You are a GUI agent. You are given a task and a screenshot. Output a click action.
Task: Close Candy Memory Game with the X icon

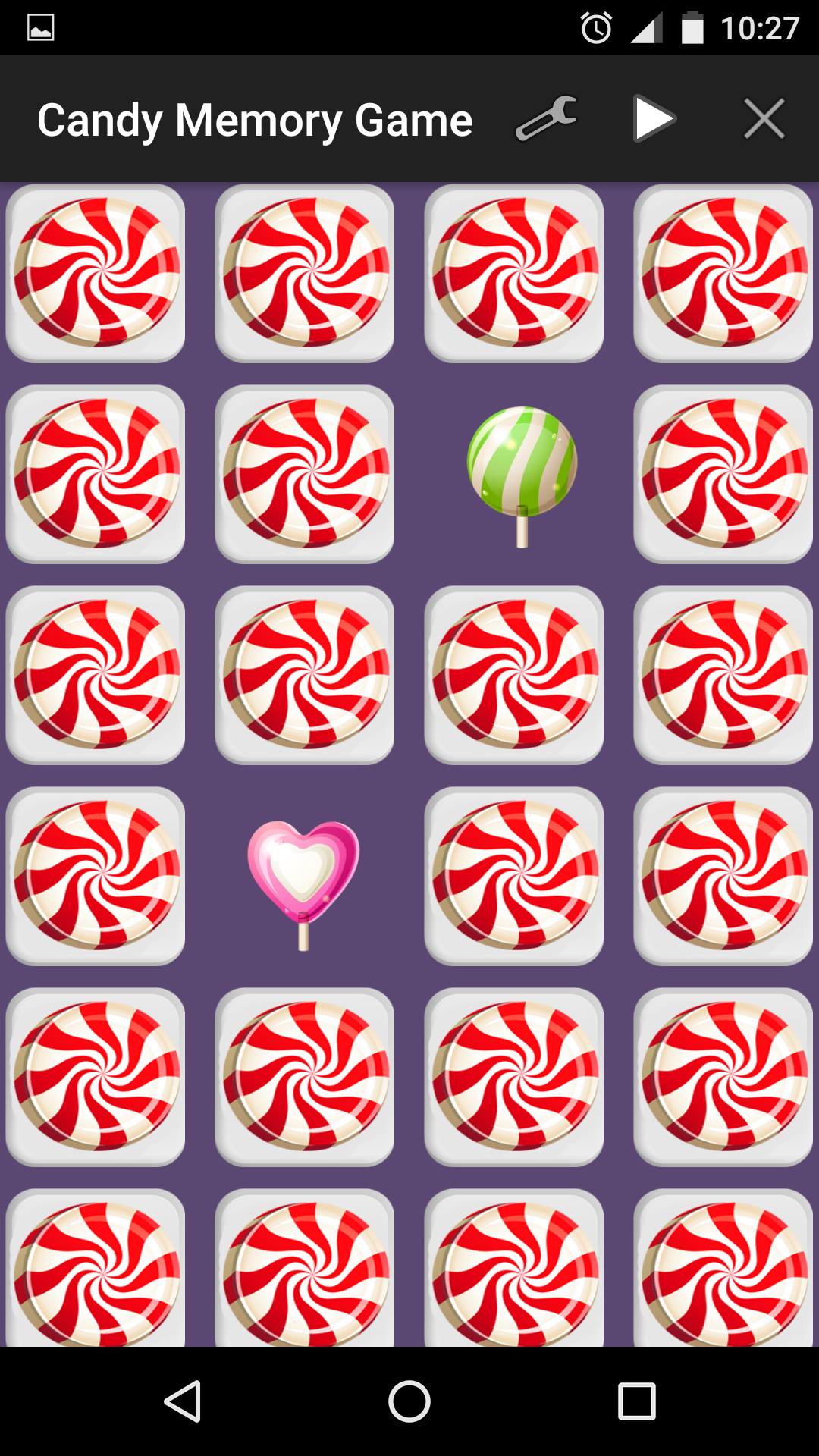click(x=764, y=118)
